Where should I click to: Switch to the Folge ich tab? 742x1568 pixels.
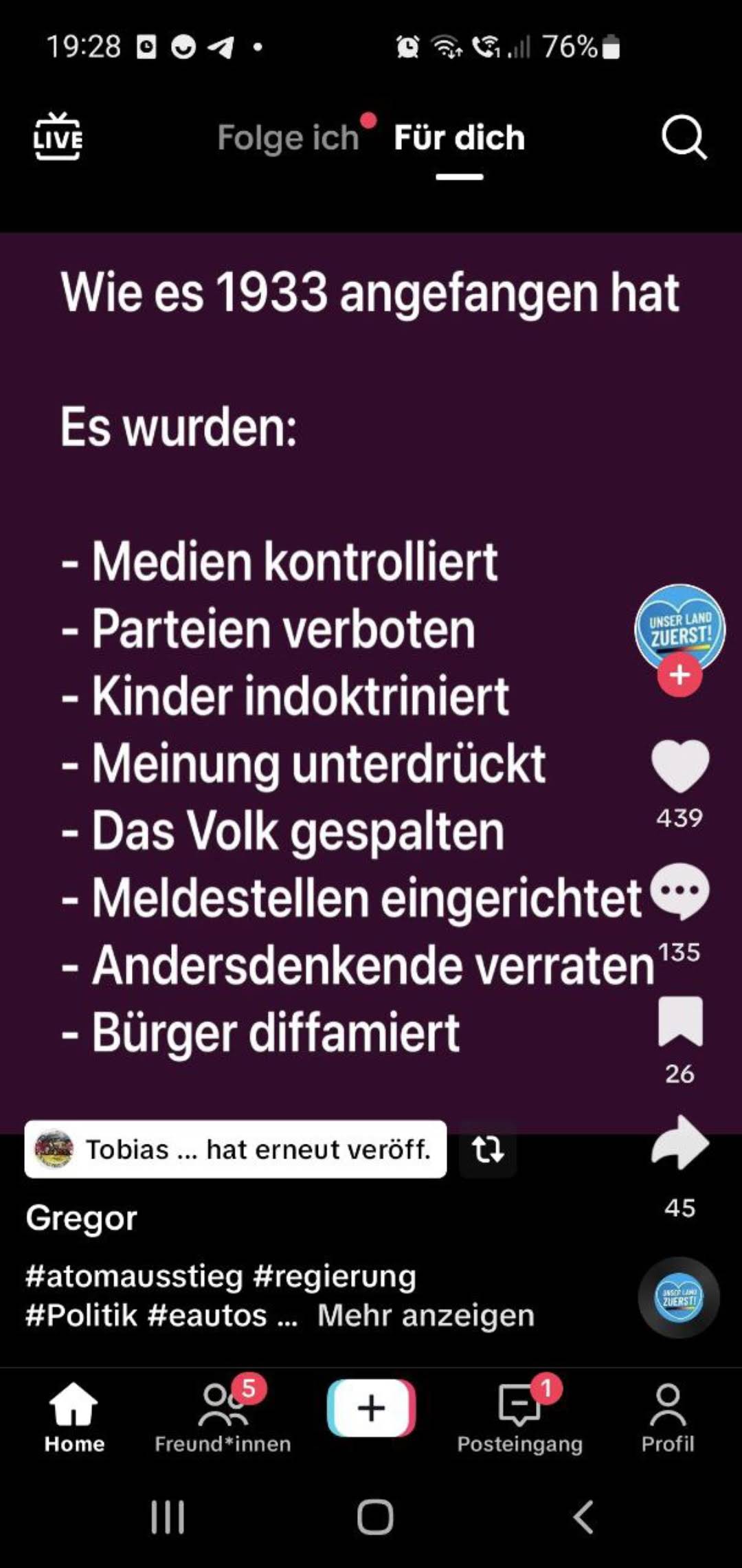[289, 137]
